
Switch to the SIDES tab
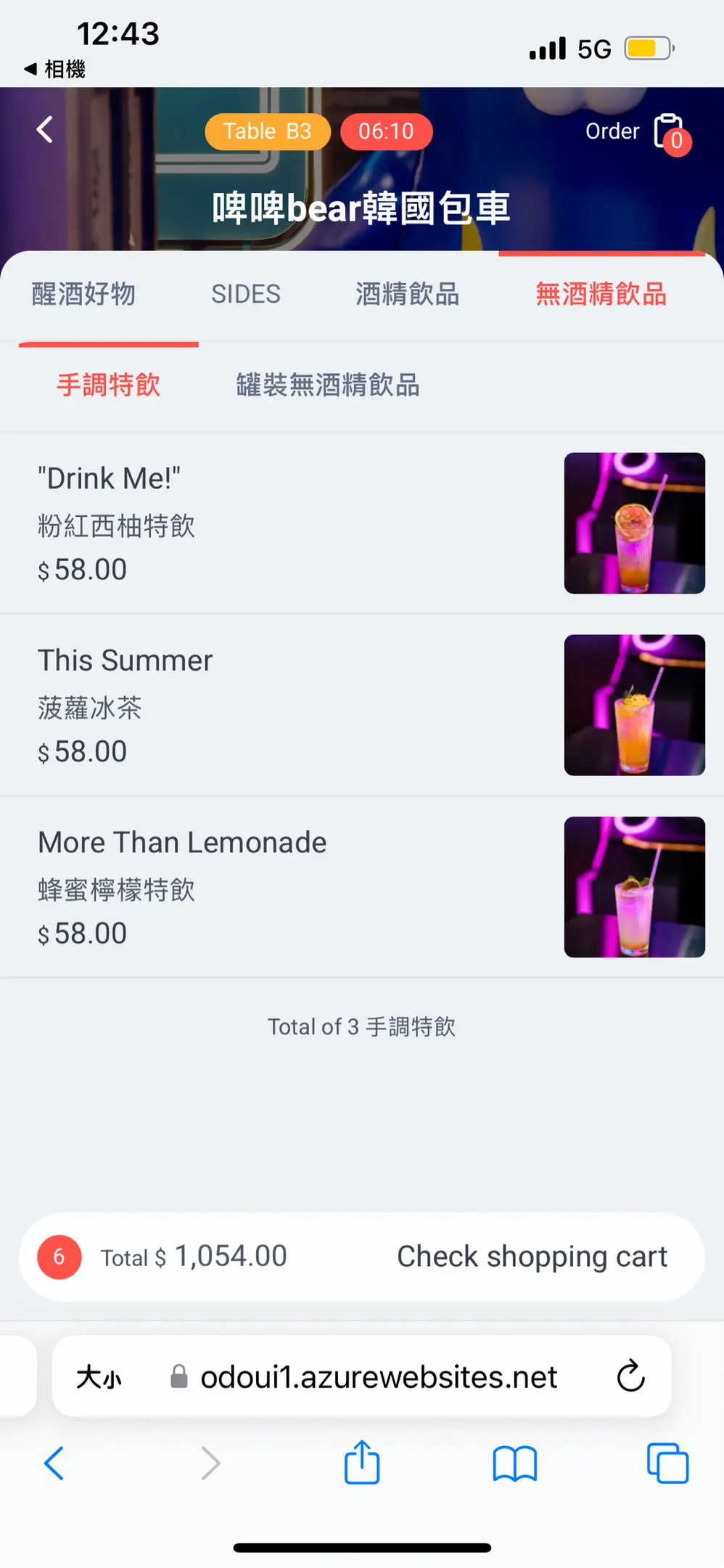(246, 294)
